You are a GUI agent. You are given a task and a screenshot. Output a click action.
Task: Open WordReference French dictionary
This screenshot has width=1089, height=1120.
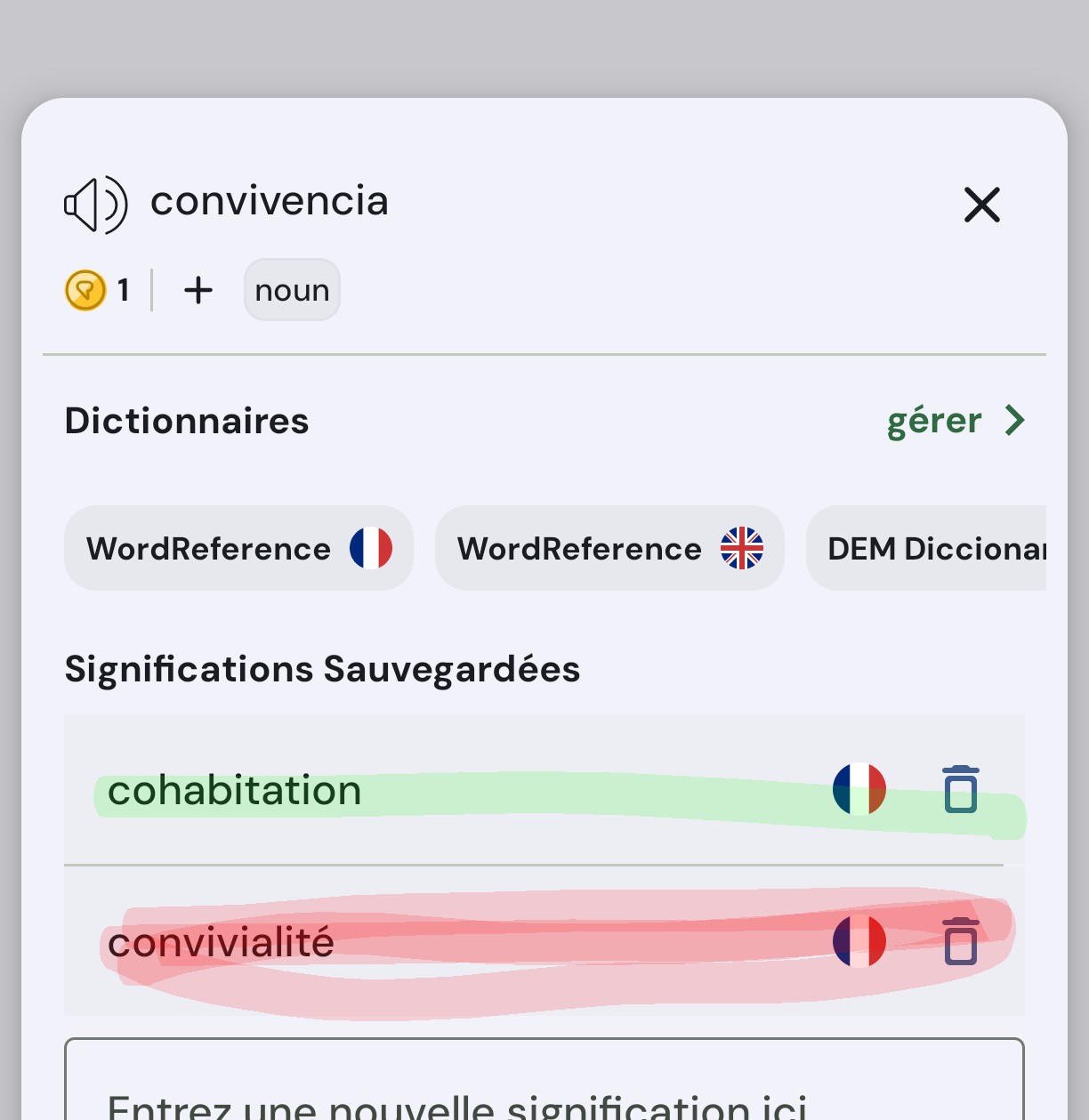238,548
